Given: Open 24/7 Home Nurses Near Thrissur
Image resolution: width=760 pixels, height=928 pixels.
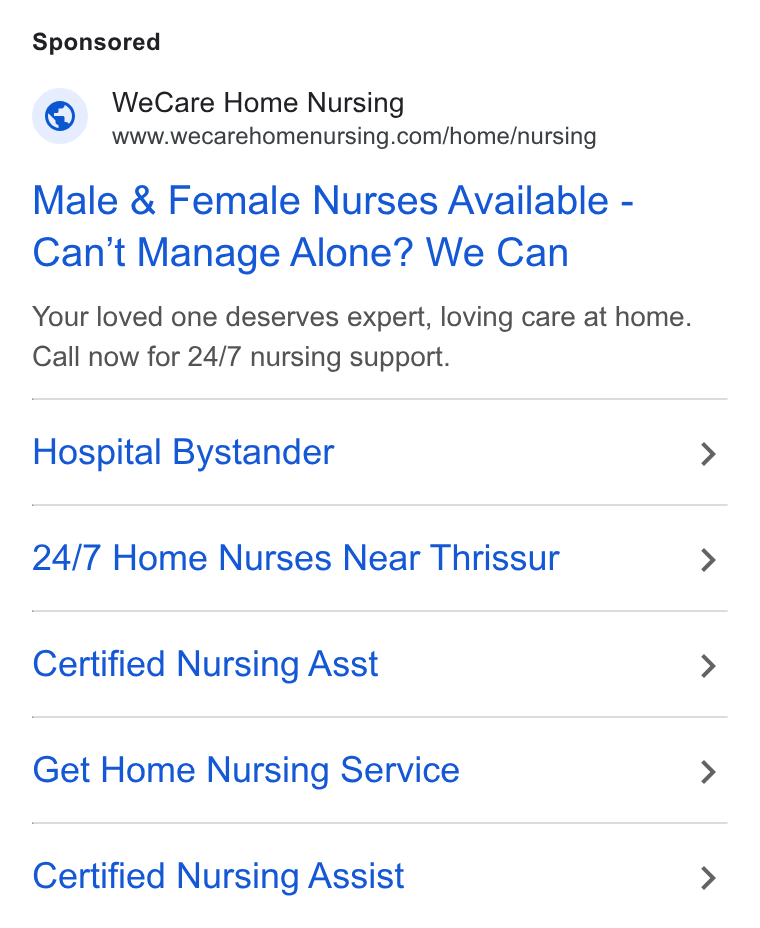Looking at the screenshot, I should click(379, 559).
